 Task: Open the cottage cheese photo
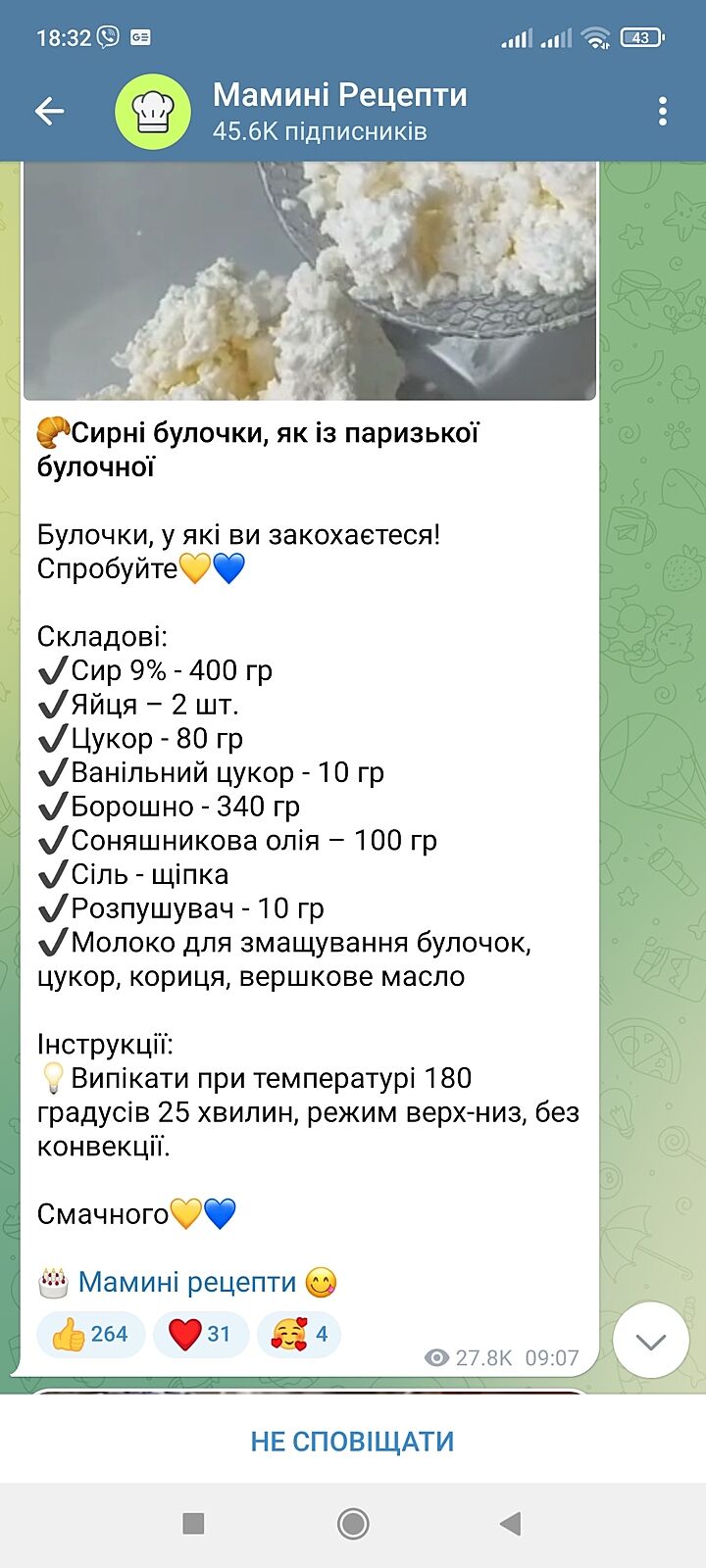click(309, 281)
